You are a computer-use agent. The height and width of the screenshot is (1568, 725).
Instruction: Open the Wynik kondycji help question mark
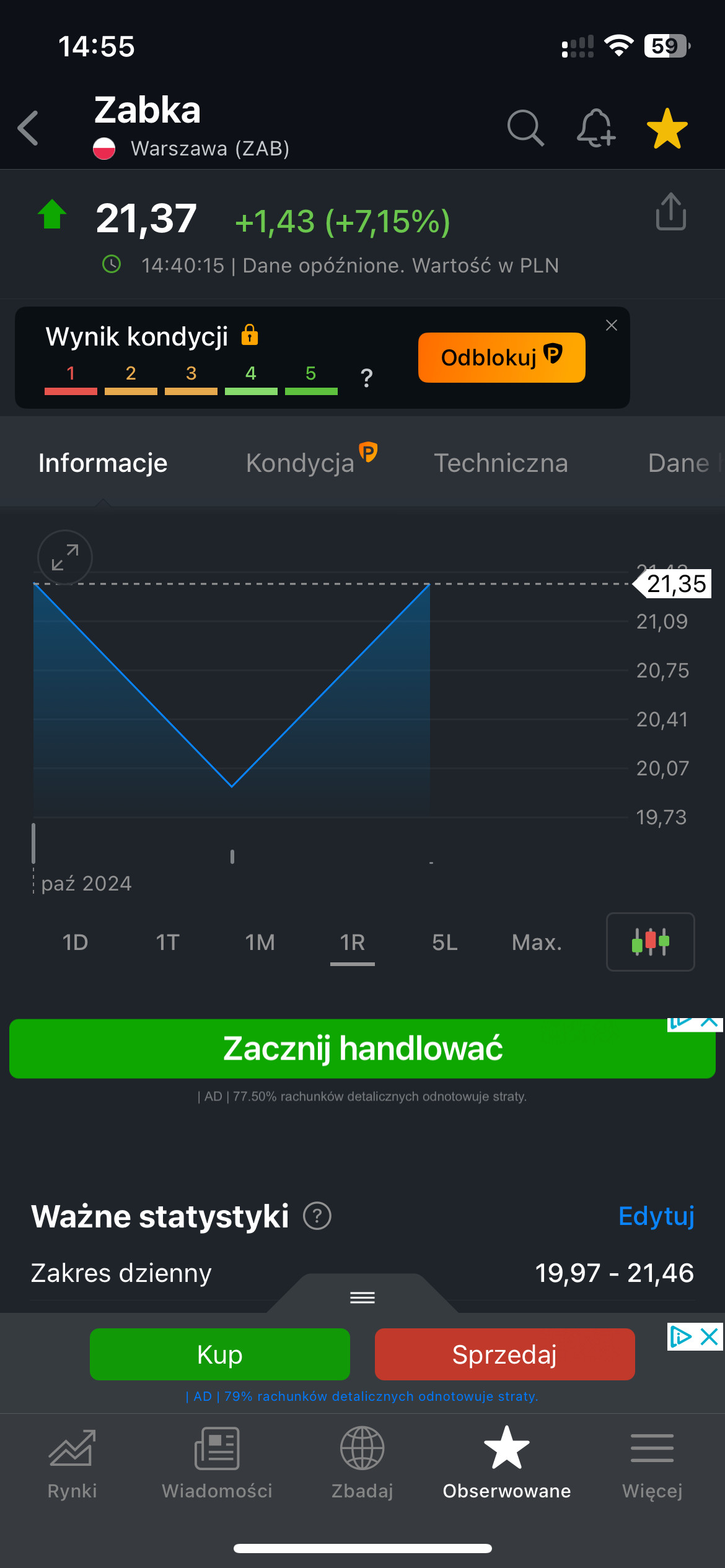[x=366, y=377]
